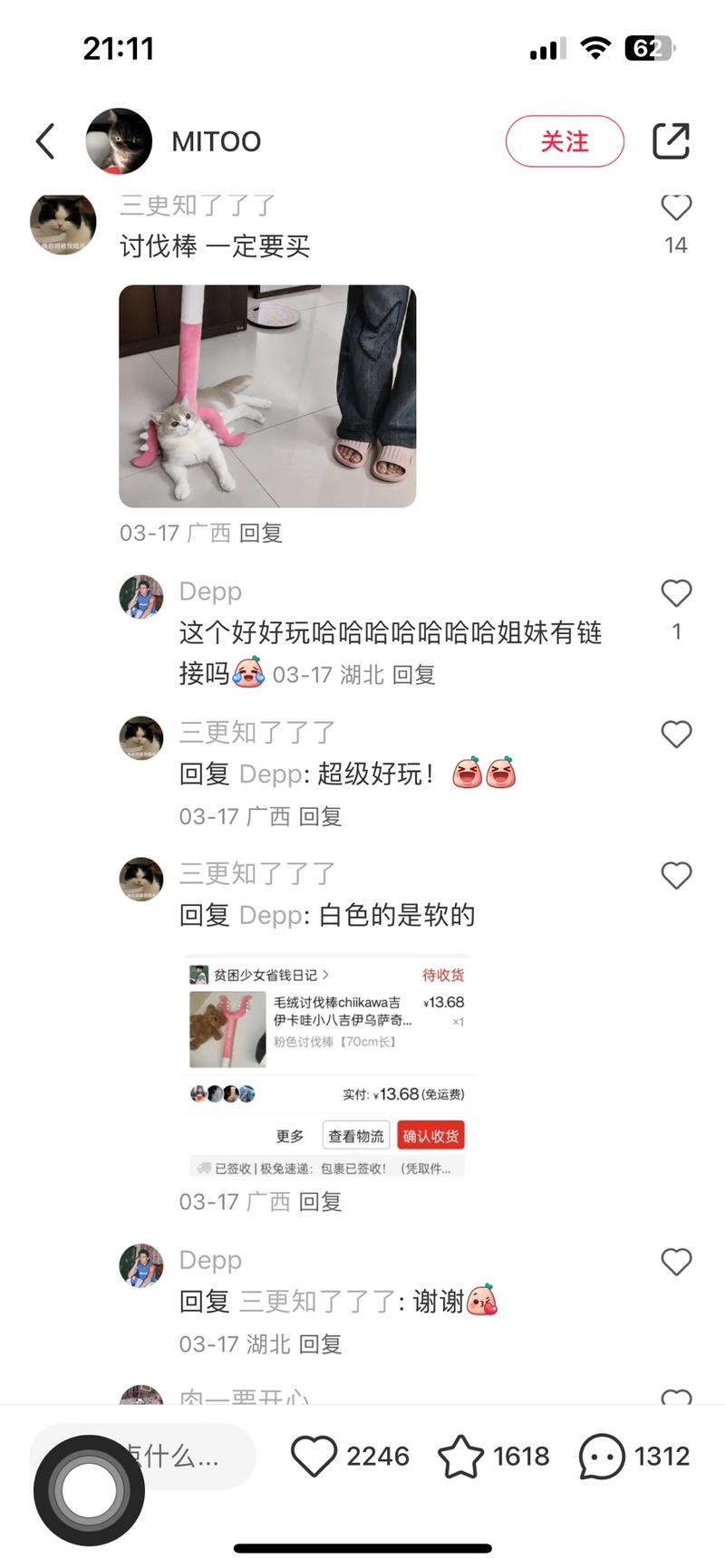Like Depp's comment asking for a link
The width and height of the screenshot is (725, 1568).
676,593
